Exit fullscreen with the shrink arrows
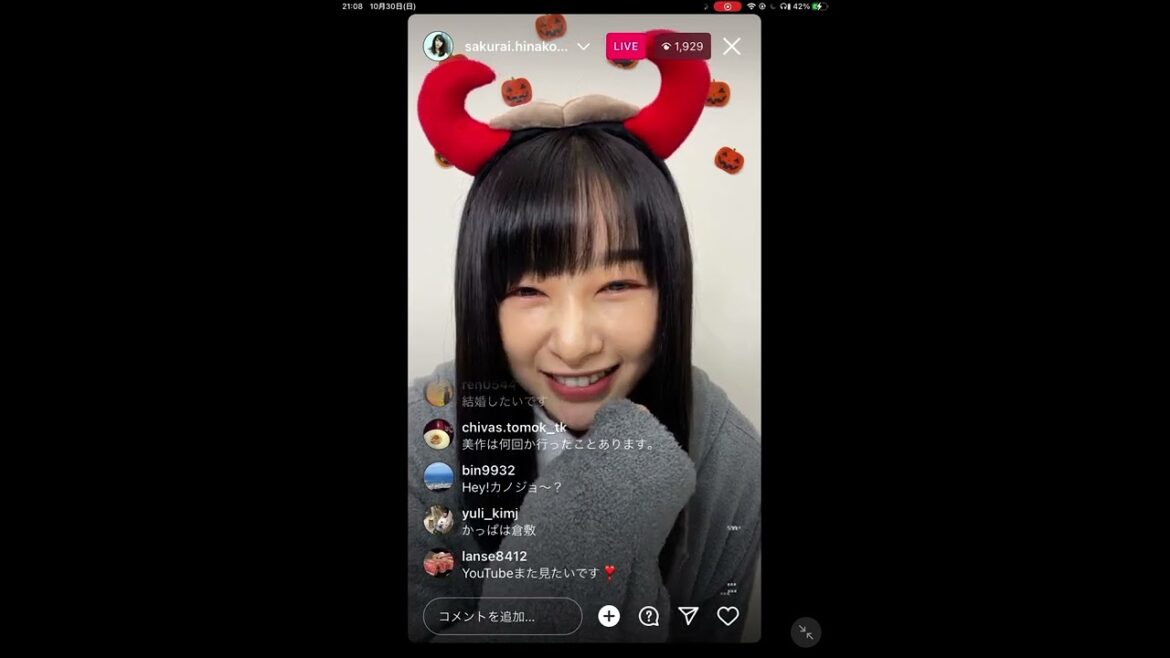The image size is (1170, 658). point(806,632)
